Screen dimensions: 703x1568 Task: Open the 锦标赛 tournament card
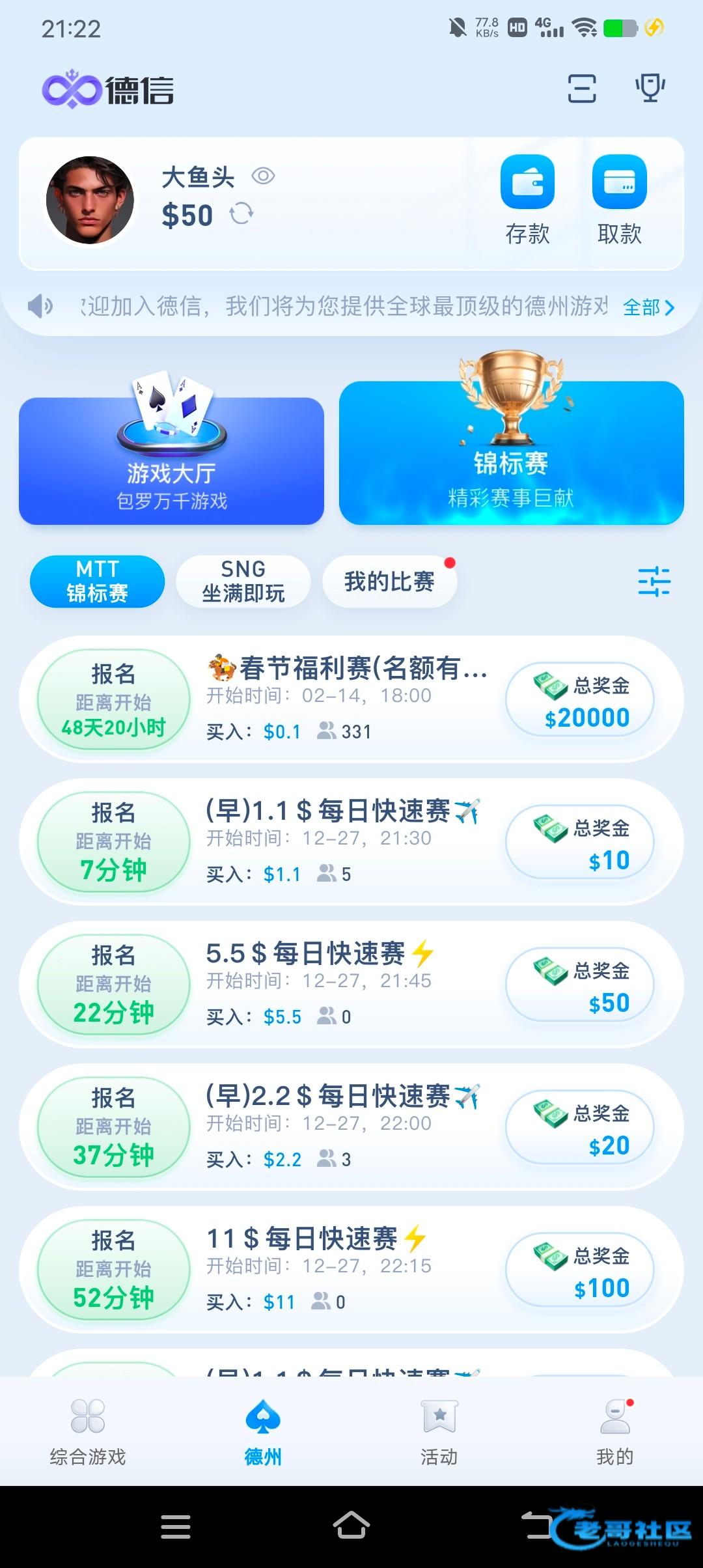click(x=511, y=453)
